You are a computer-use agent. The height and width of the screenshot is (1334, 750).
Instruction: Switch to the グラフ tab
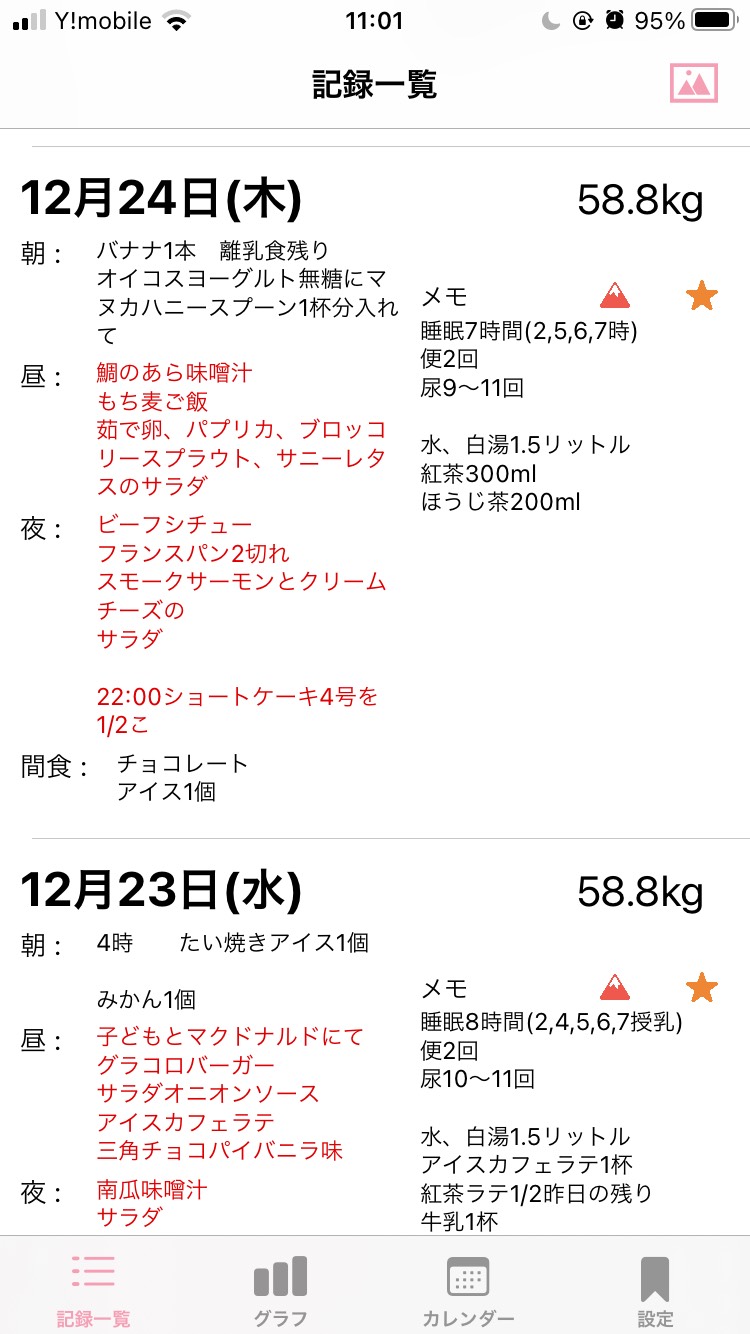click(280, 1290)
